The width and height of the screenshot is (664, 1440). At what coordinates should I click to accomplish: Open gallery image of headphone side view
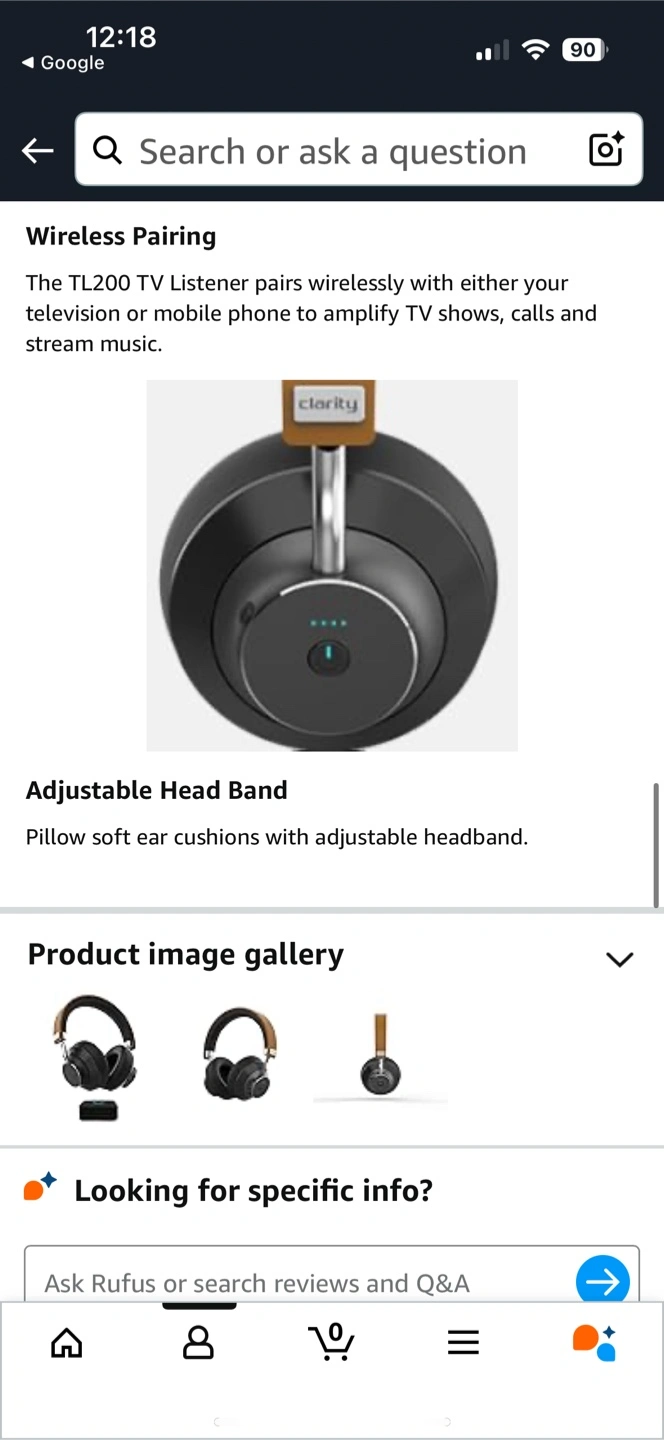click(x=380, y=1056)
